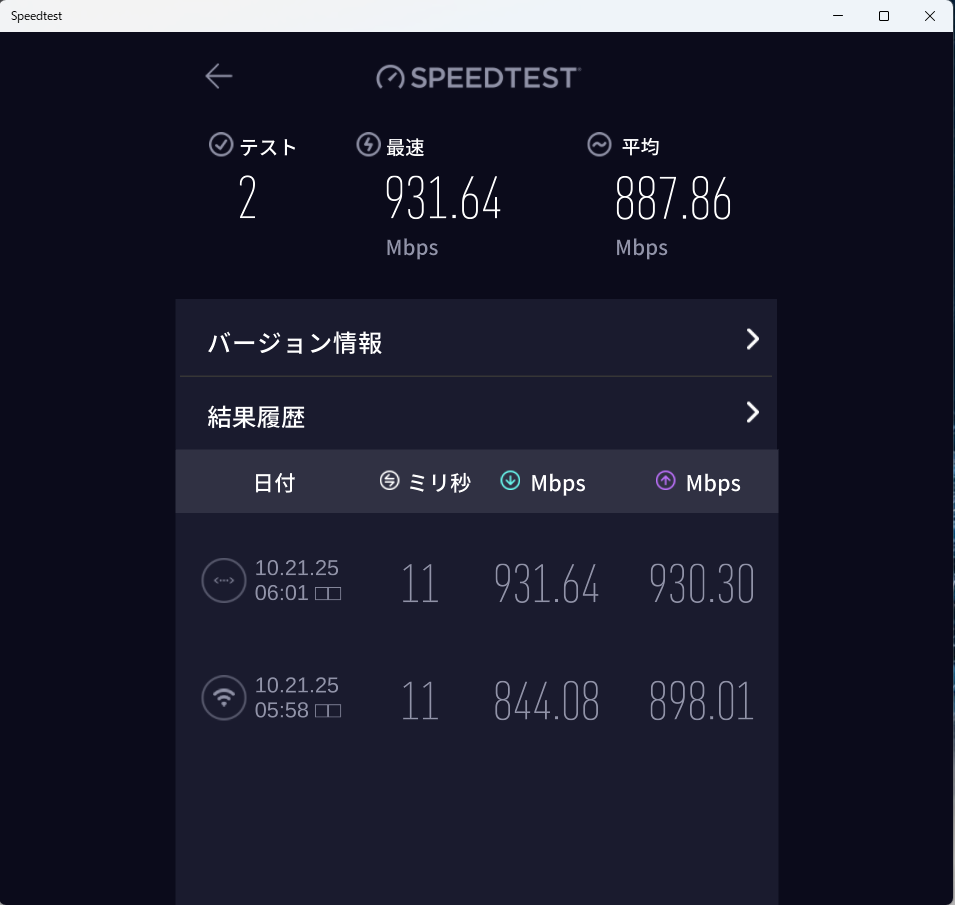Image resolution: width=955 pixels, height=905 pixels.
Task: Sort results by upload Mbps column
Action: (699, 483)
